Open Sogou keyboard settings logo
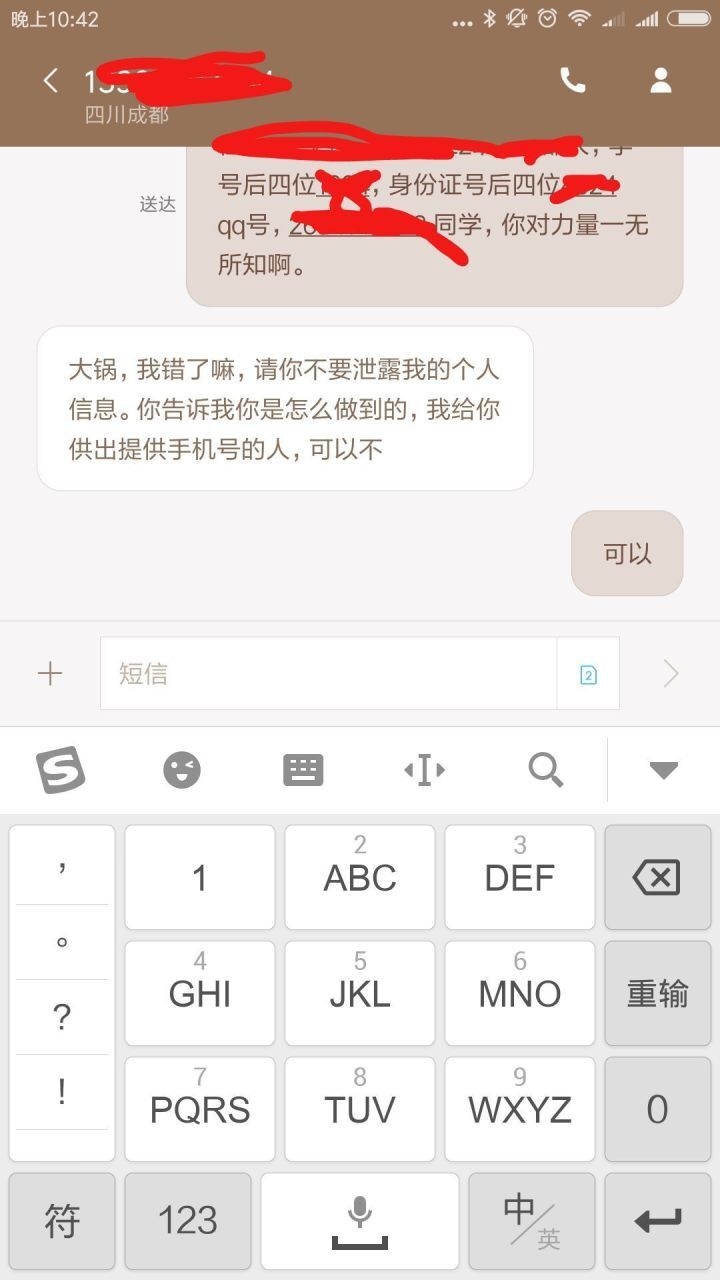Viewport: 720px width, 1280px height. point(61,770)
